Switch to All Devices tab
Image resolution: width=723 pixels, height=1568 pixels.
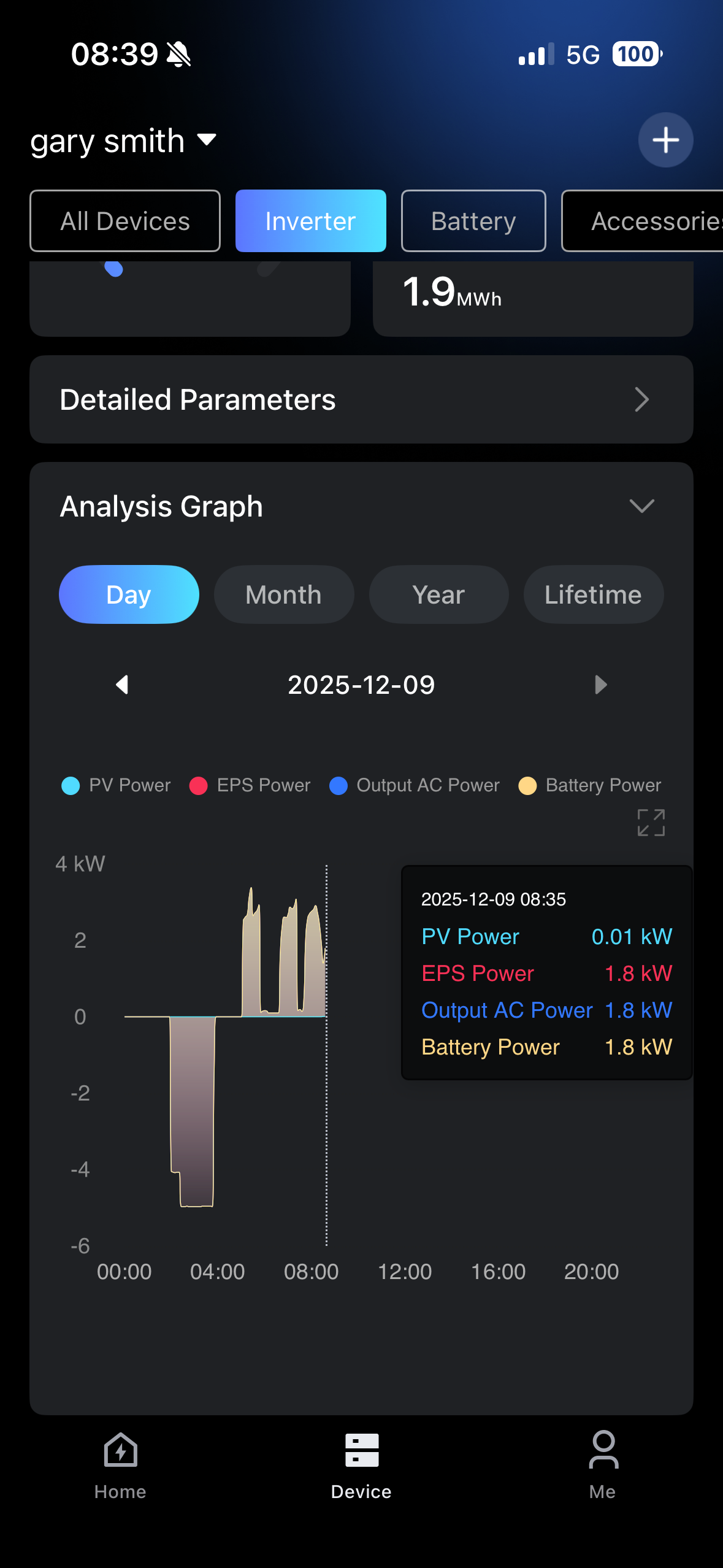(125, 221)
